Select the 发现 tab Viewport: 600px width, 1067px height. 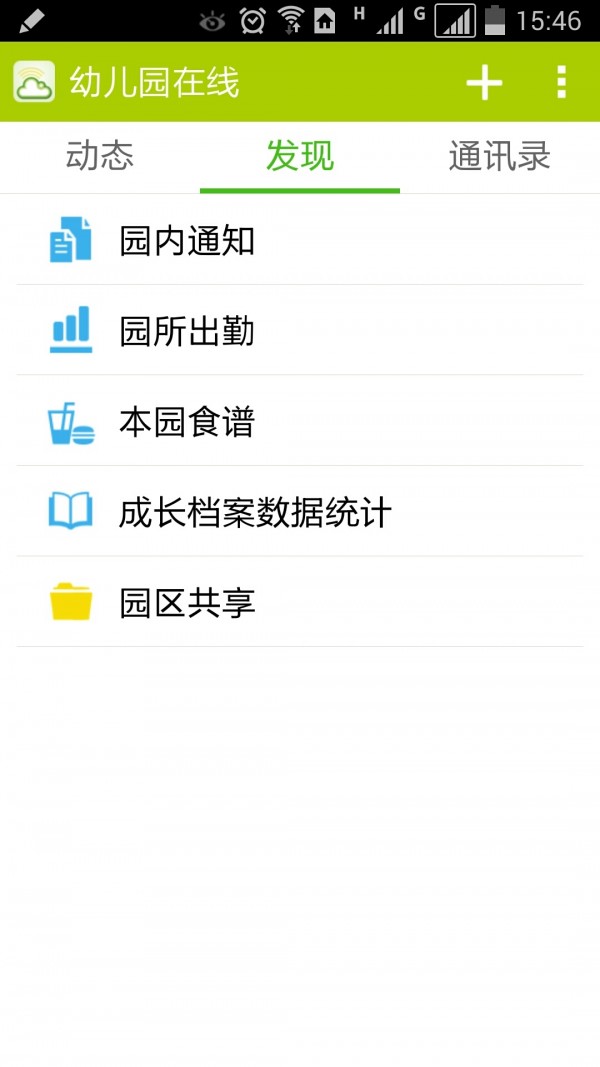[300, 157]
